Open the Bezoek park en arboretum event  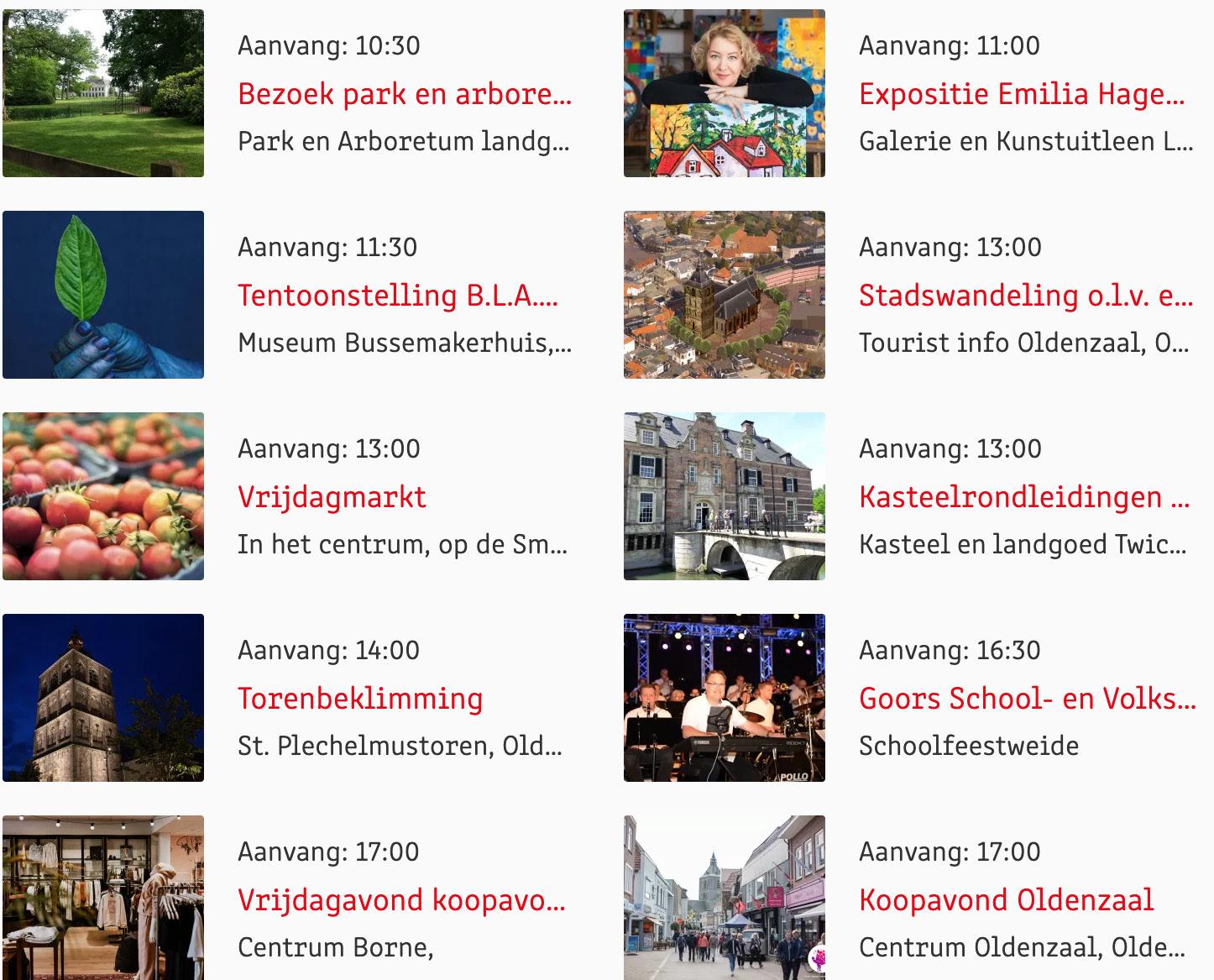pos(404,94)
